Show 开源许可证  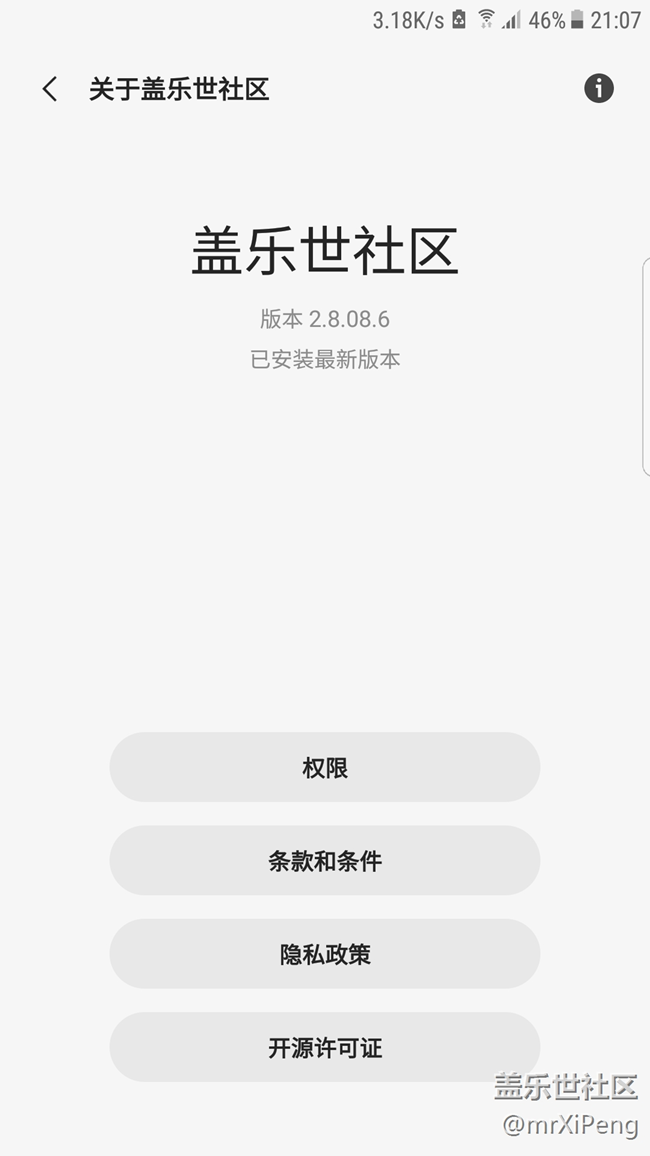324,1047
